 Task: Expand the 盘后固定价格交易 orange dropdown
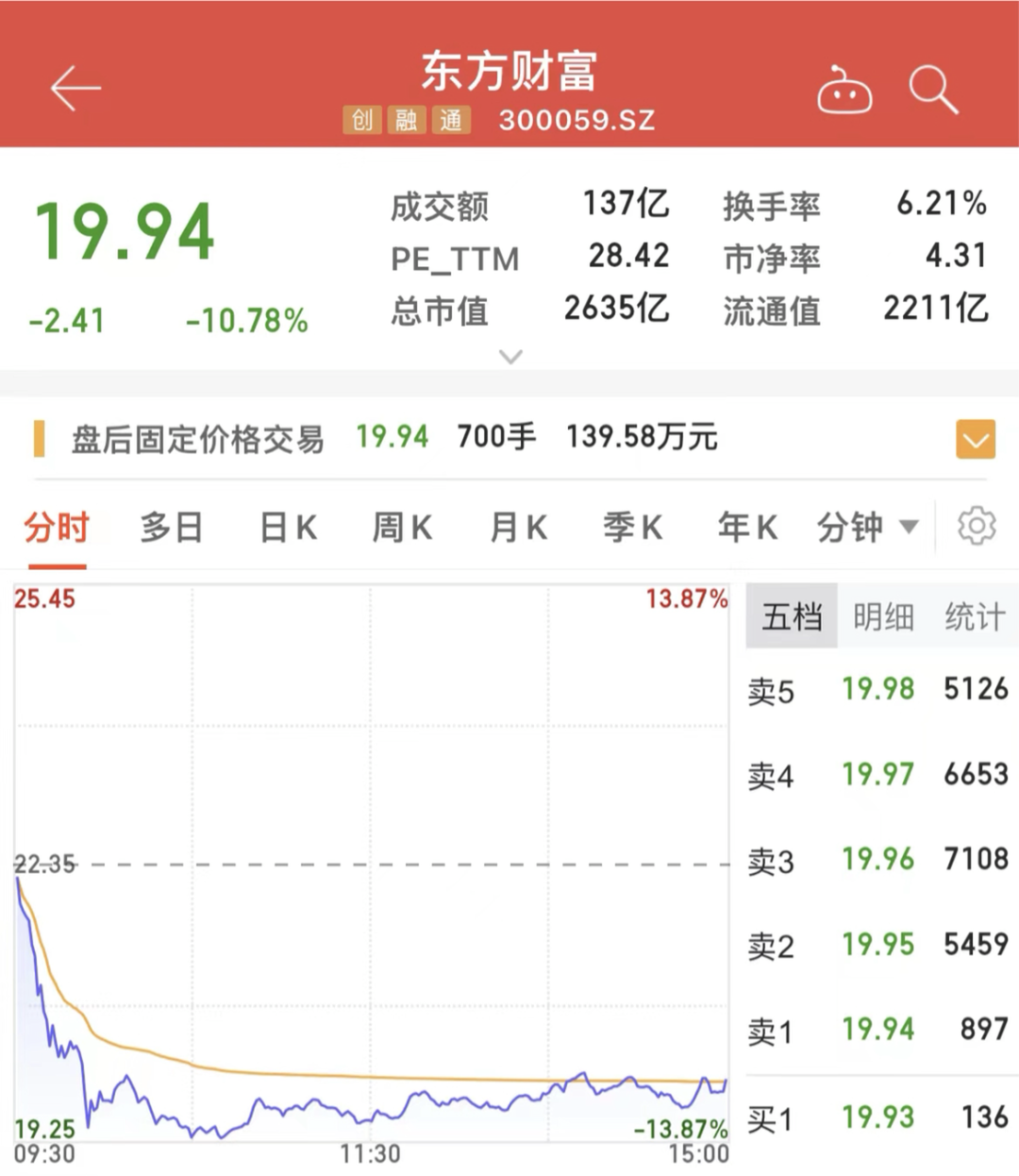pos(975,439)
